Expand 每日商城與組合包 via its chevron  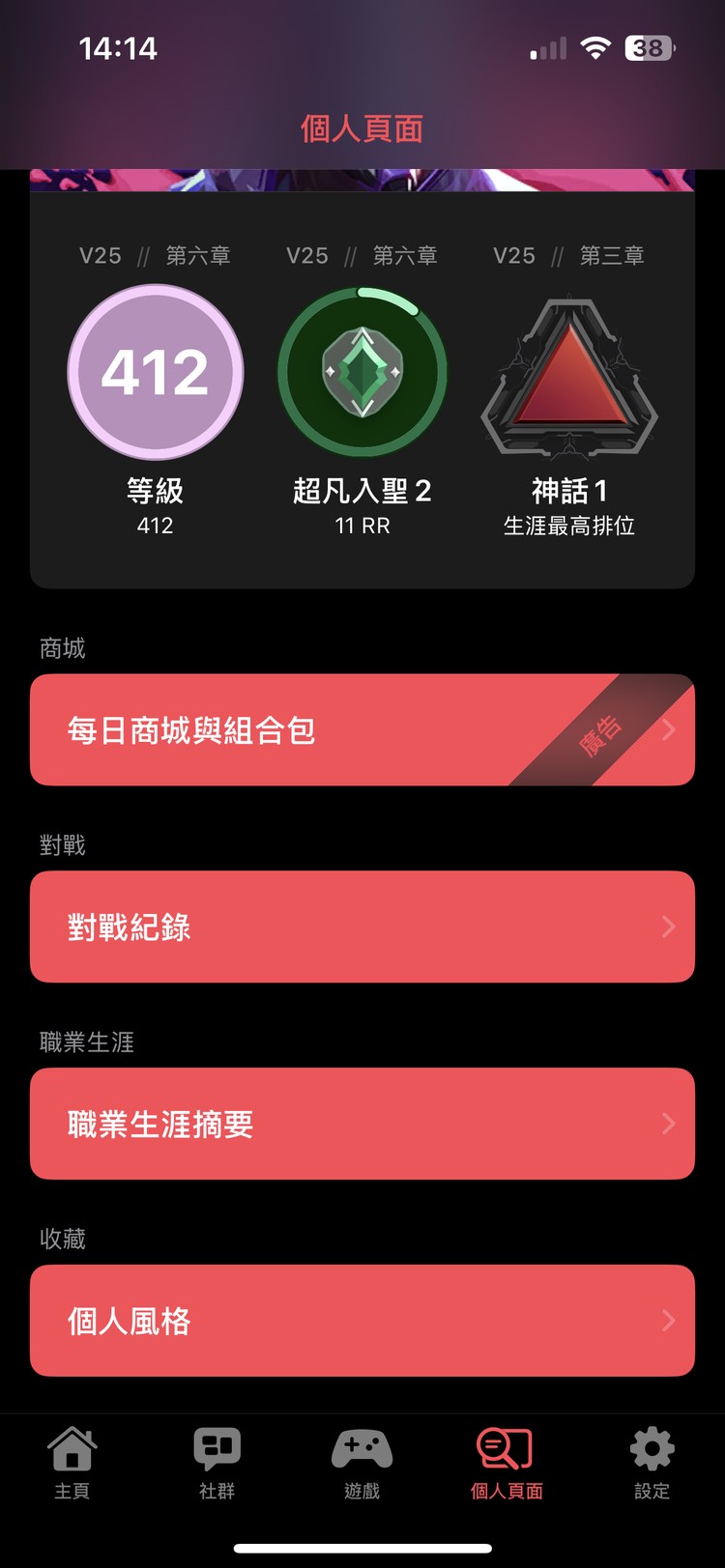[x=668, y=729]
